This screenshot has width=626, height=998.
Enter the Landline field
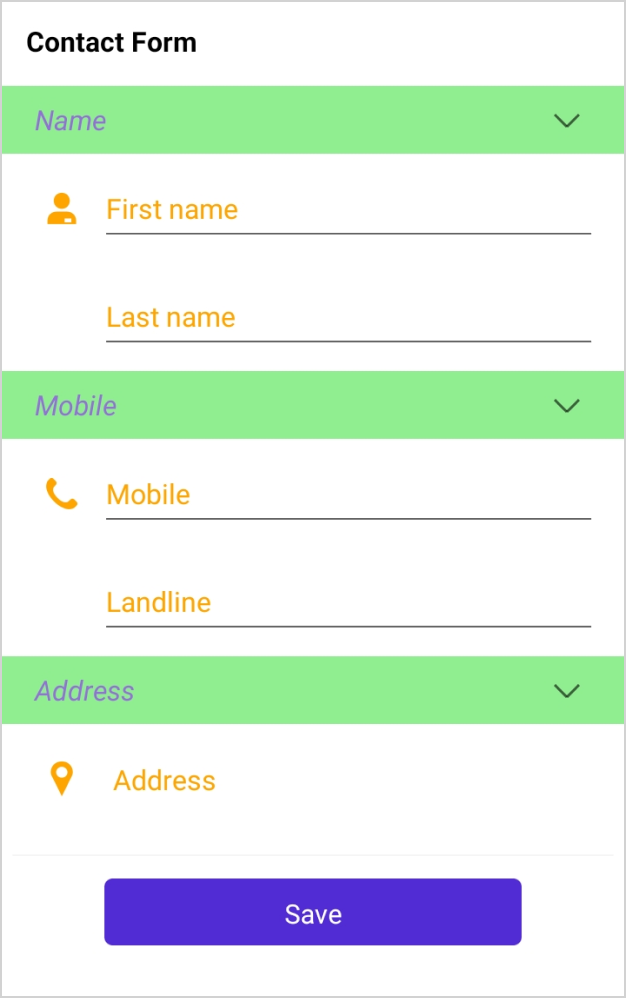click(347, 603)
